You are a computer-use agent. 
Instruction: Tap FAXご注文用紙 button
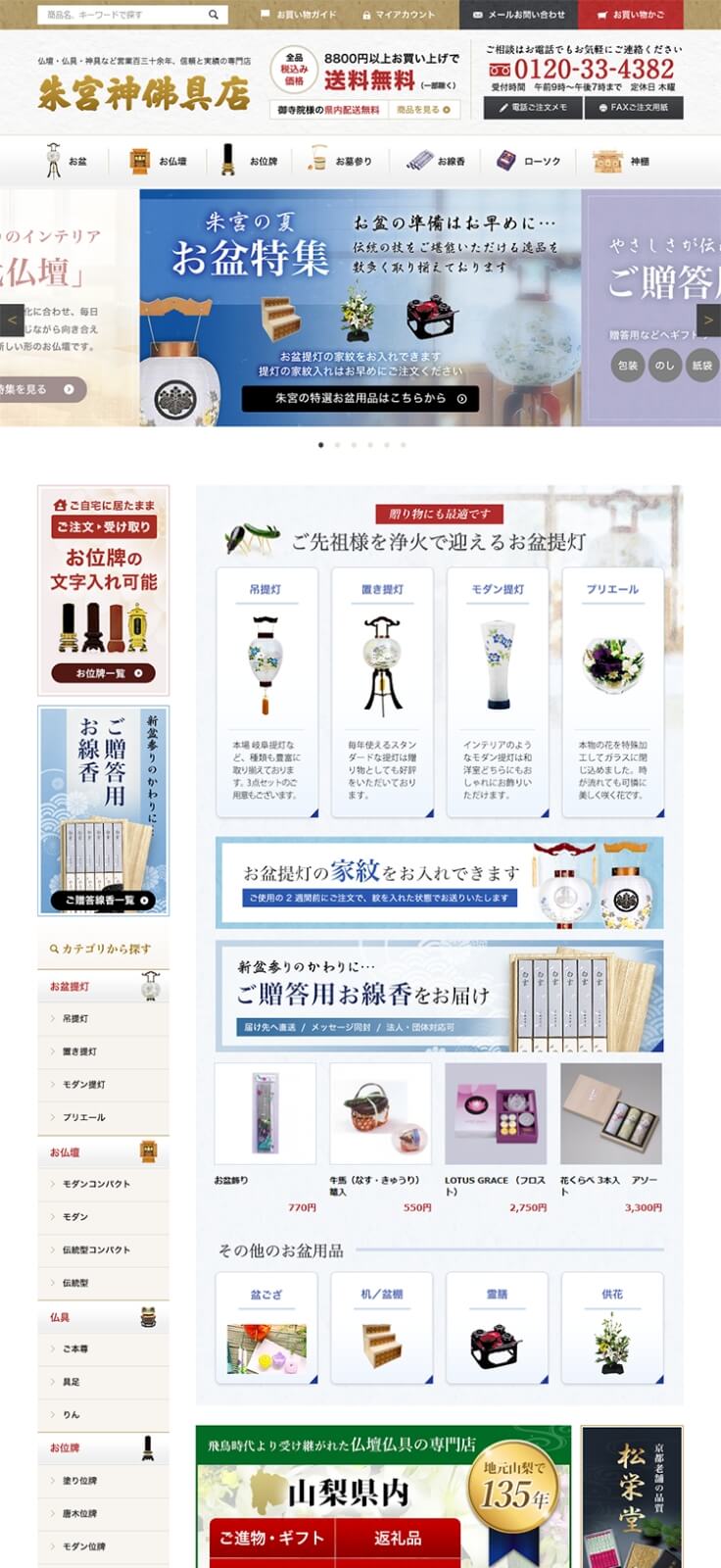tap(633, 107)
